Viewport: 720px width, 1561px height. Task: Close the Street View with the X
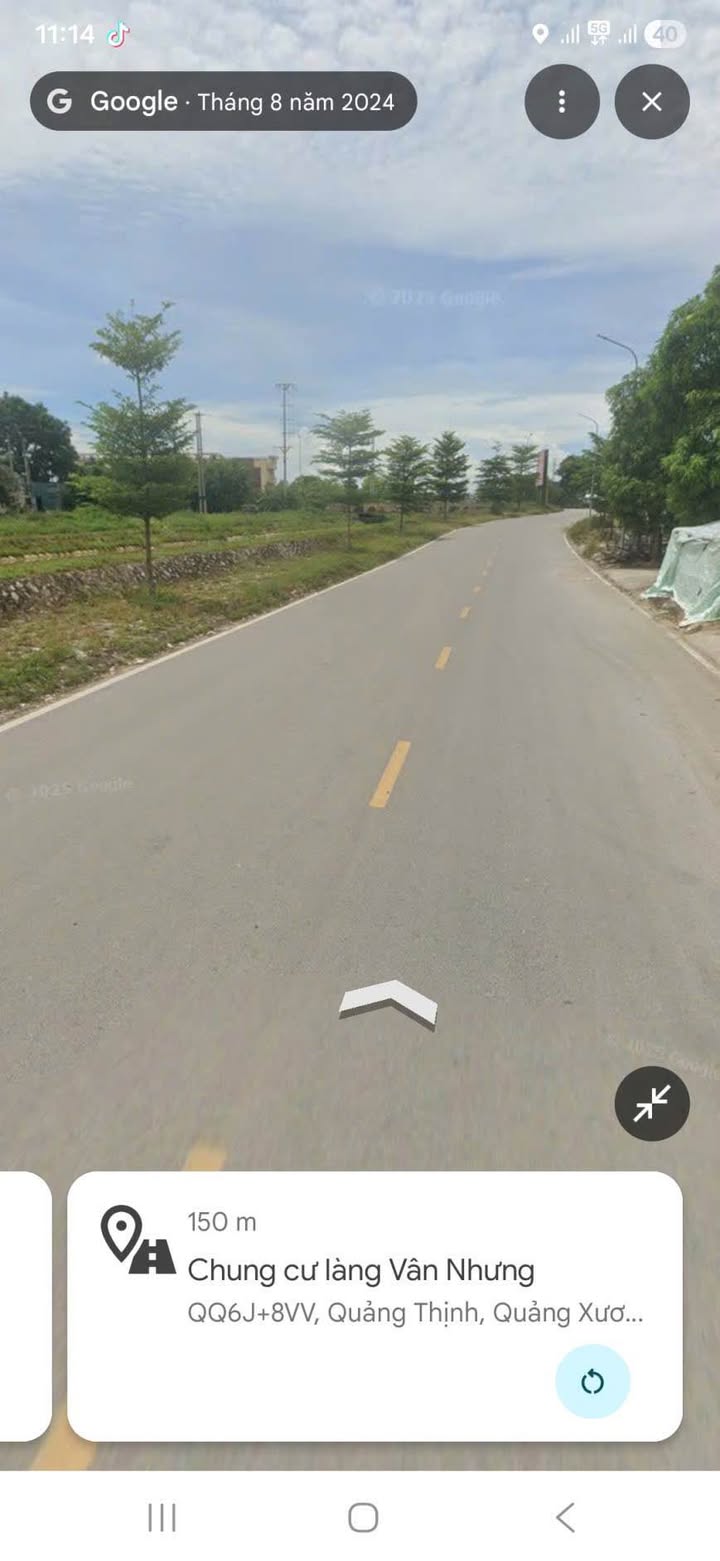coord(652,102)
